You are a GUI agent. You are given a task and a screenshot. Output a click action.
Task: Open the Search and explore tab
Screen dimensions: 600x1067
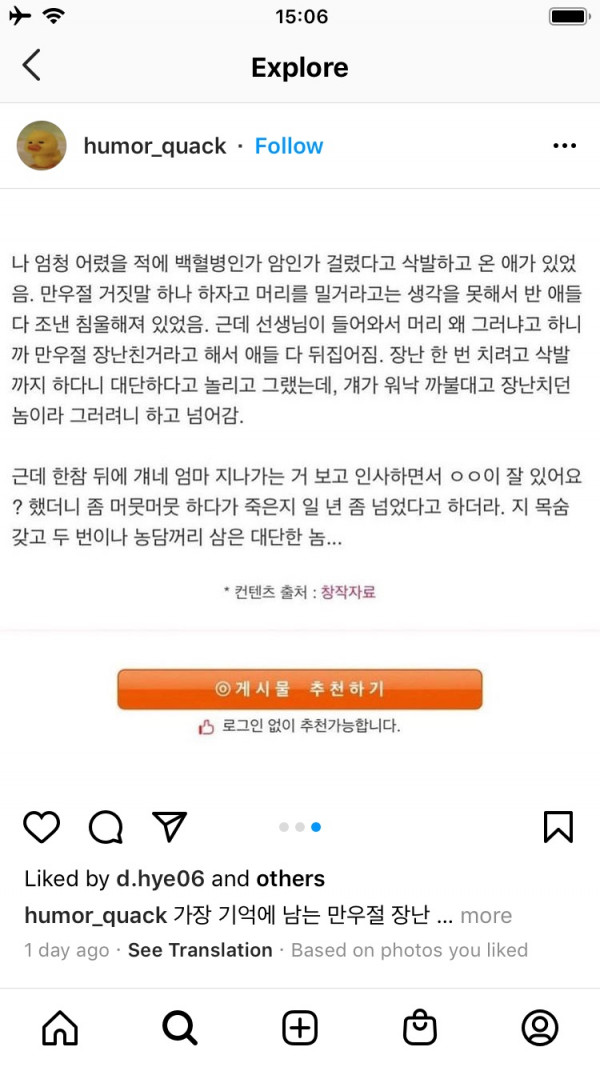click(180, 1027)
